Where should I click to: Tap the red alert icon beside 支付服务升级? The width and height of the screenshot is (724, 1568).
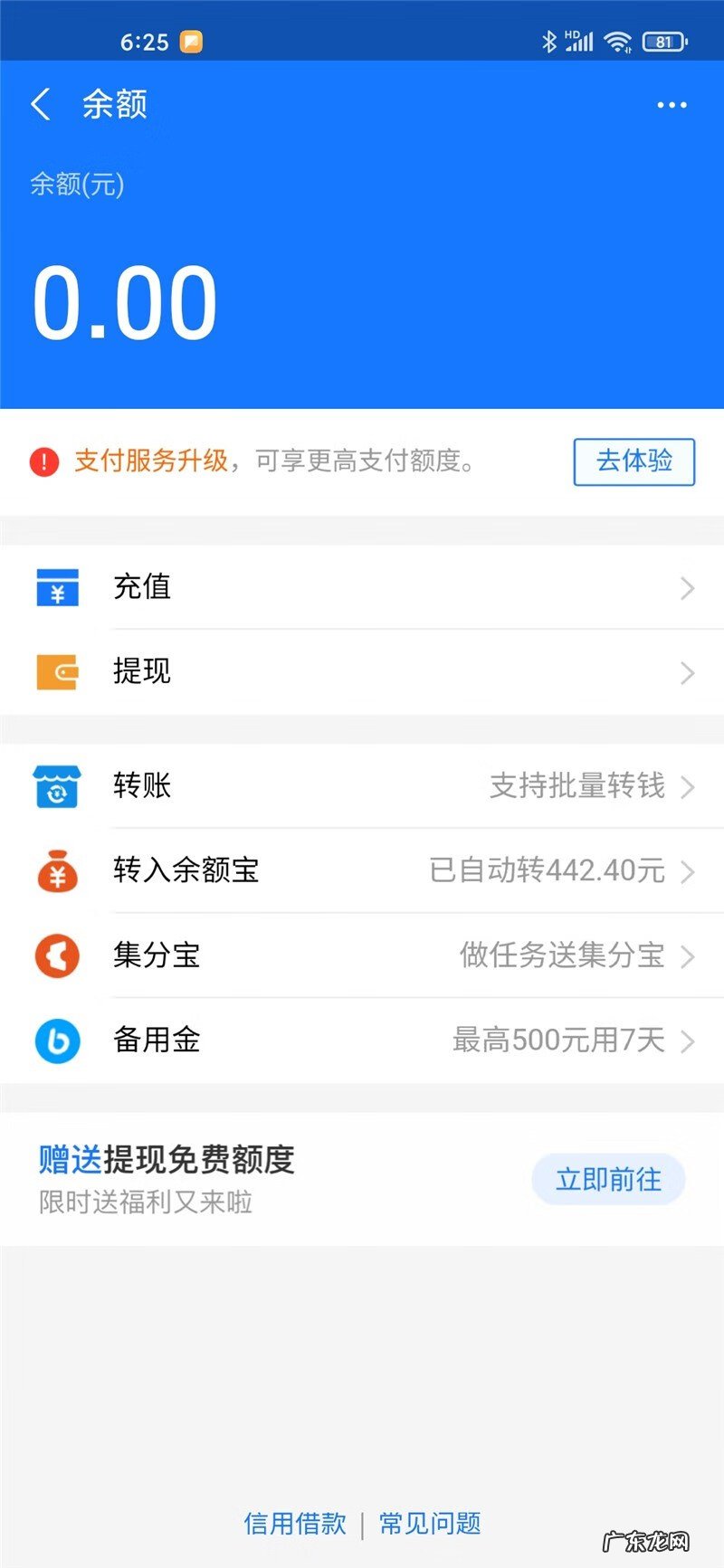tap(43, 462)
